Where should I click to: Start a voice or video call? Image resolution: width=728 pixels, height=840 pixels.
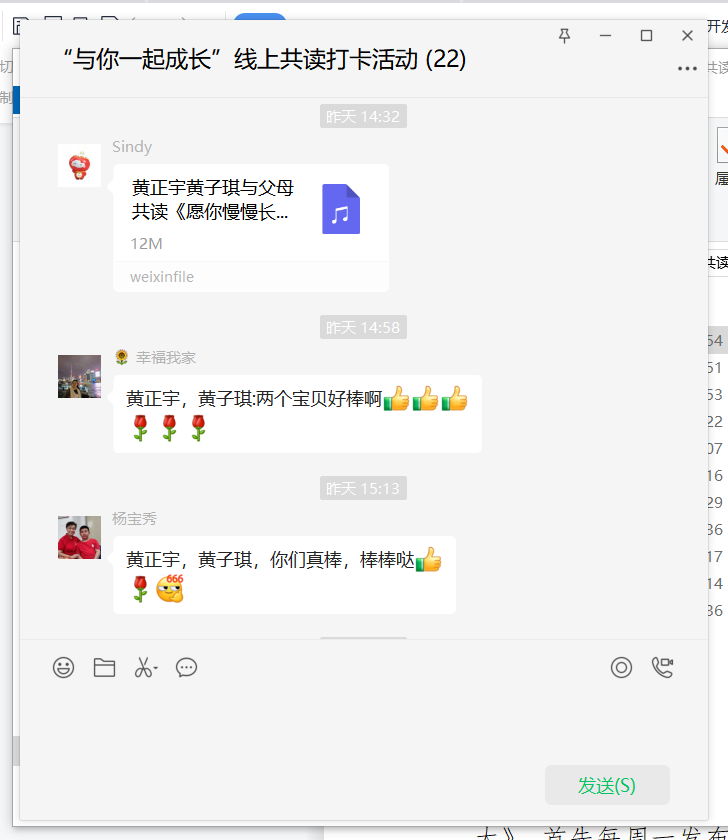pyautogui.click(x=662, y=668)
